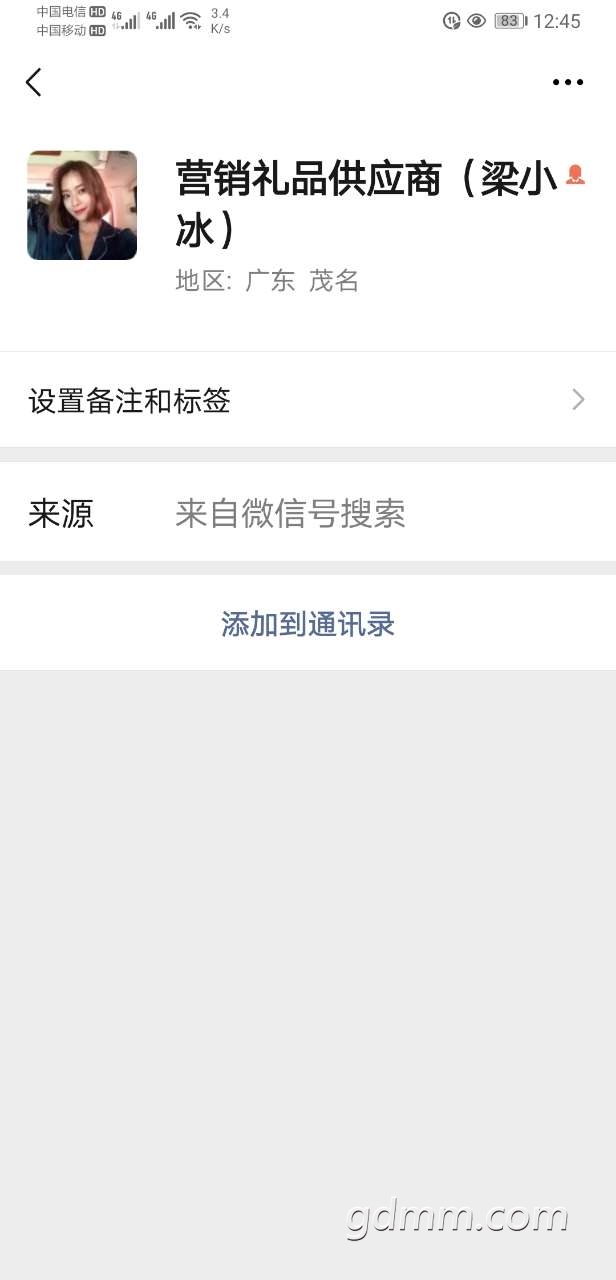Tap 添加到通讯录 to add contact
The image size is (616, 1280).
coord(308,625)
